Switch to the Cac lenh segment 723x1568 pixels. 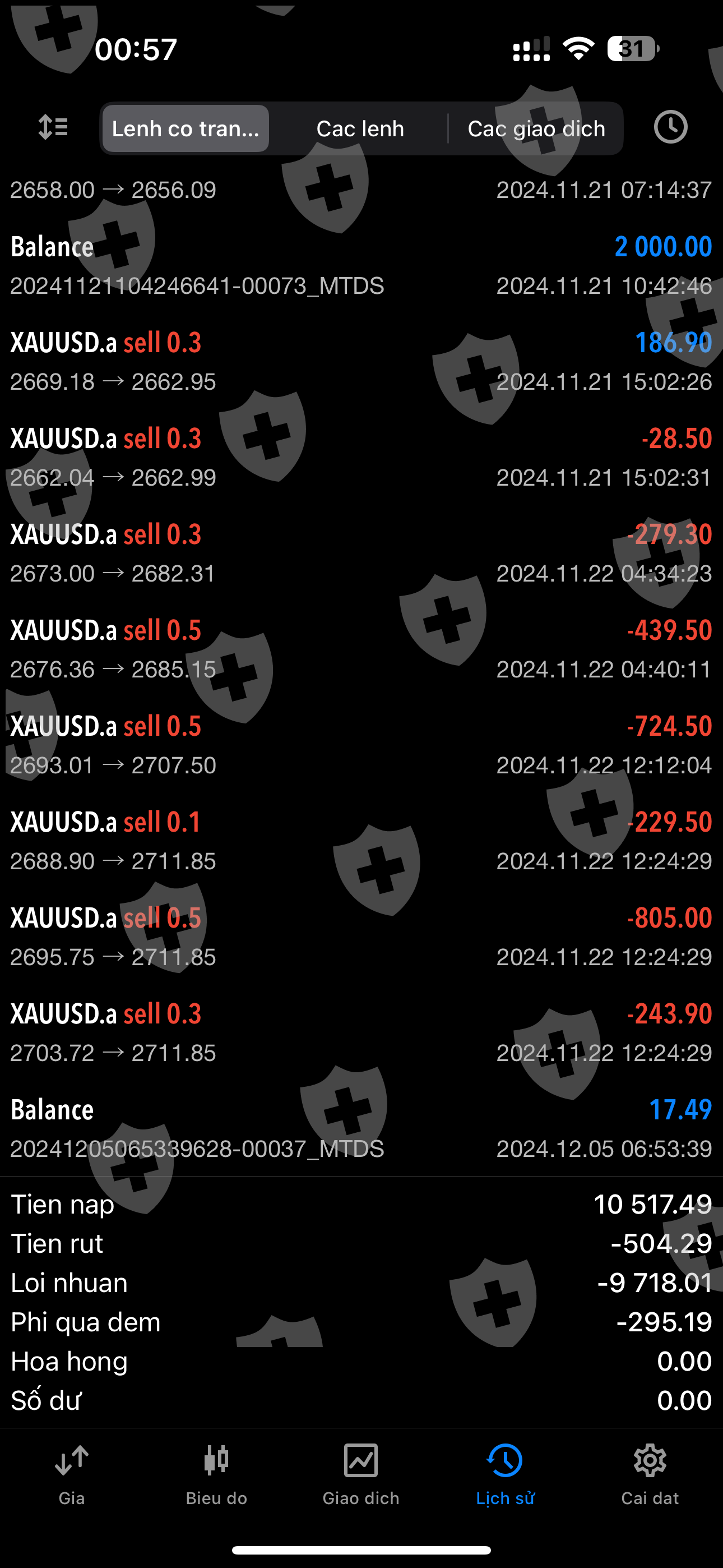360,128
